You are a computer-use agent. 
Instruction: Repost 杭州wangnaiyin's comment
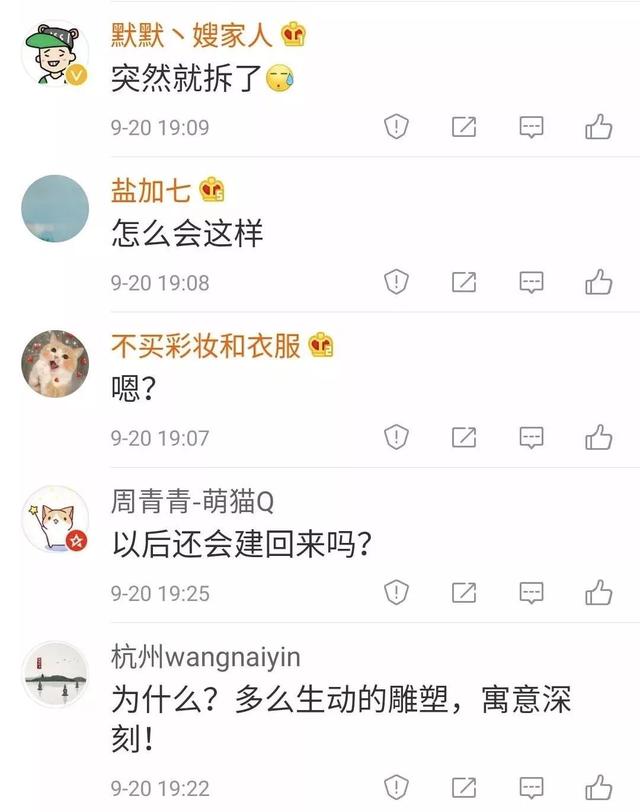(464, 788)
